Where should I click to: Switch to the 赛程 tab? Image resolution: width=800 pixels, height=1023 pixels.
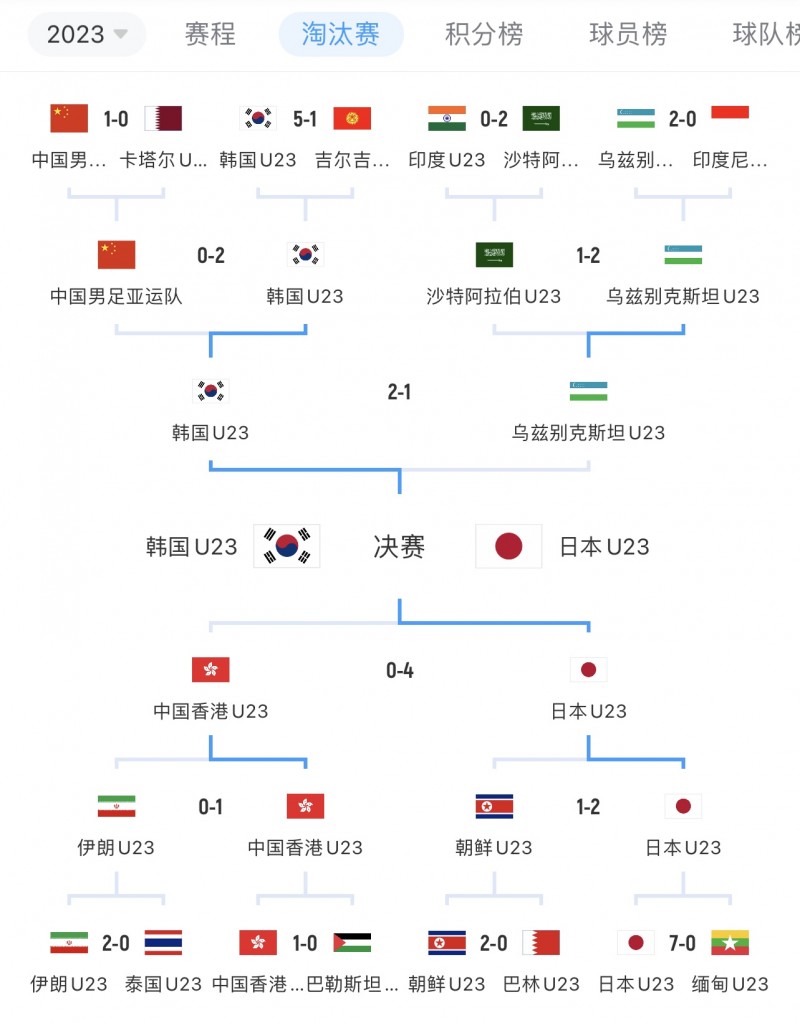point(208,33)
